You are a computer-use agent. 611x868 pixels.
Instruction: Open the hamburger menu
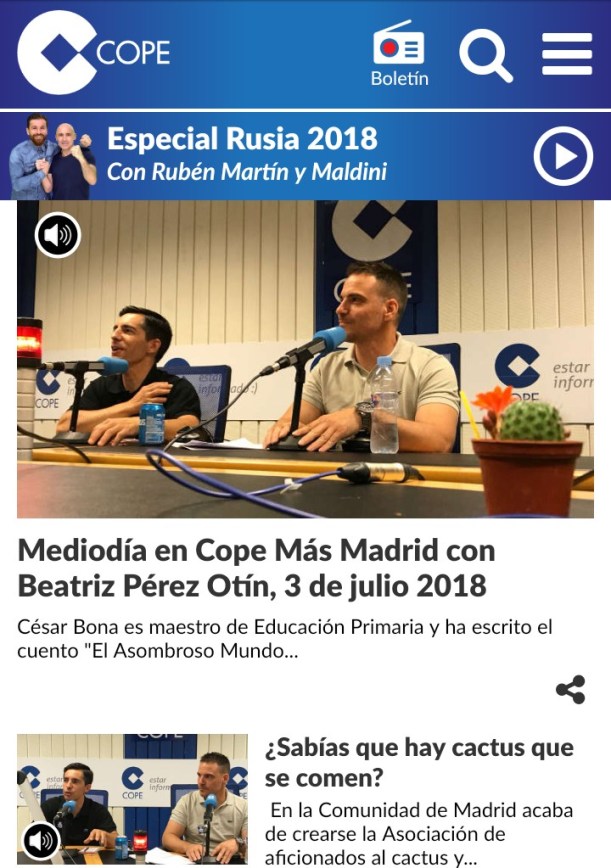567,54
